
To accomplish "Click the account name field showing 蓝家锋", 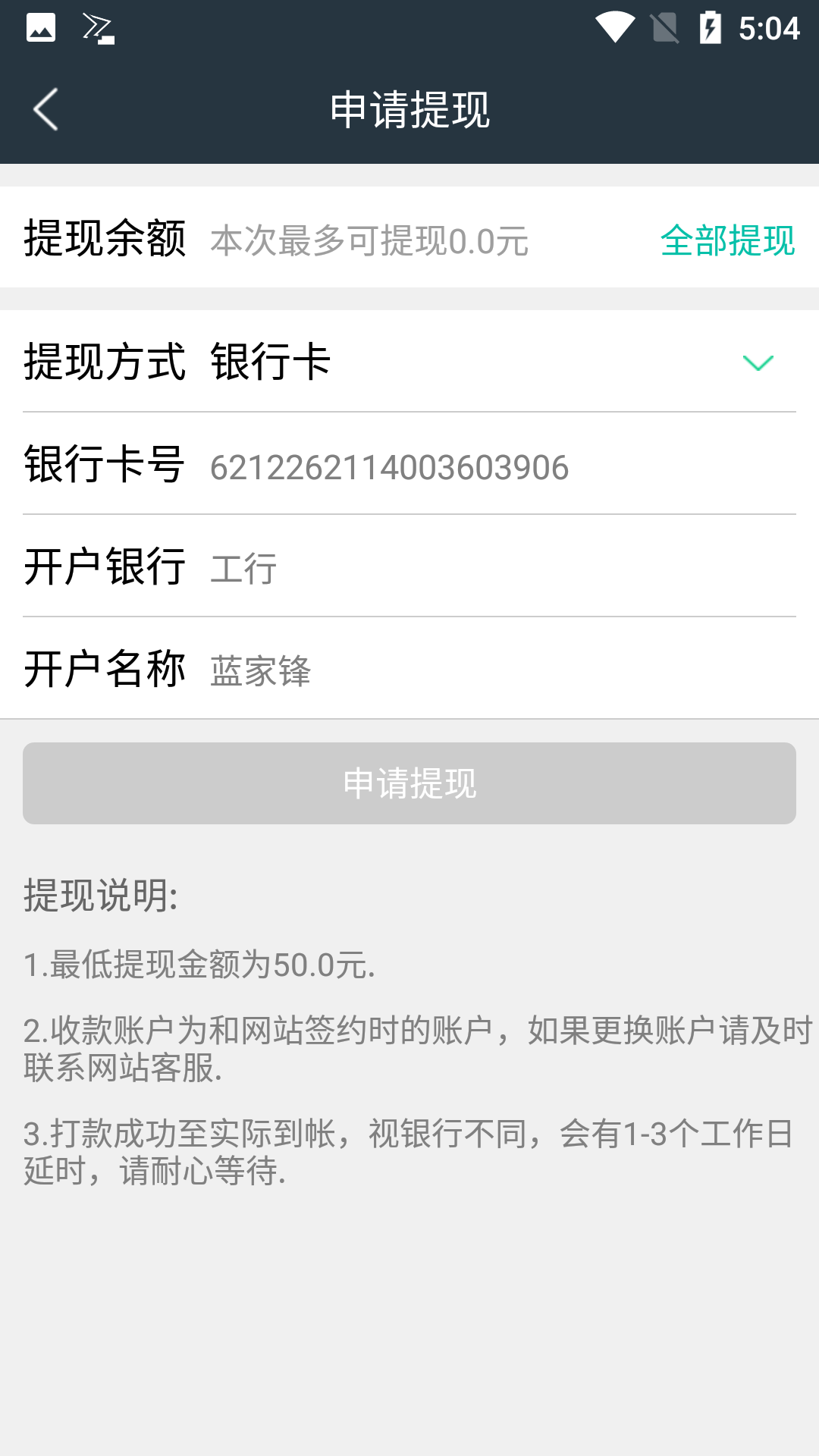I will pos(262,670).
